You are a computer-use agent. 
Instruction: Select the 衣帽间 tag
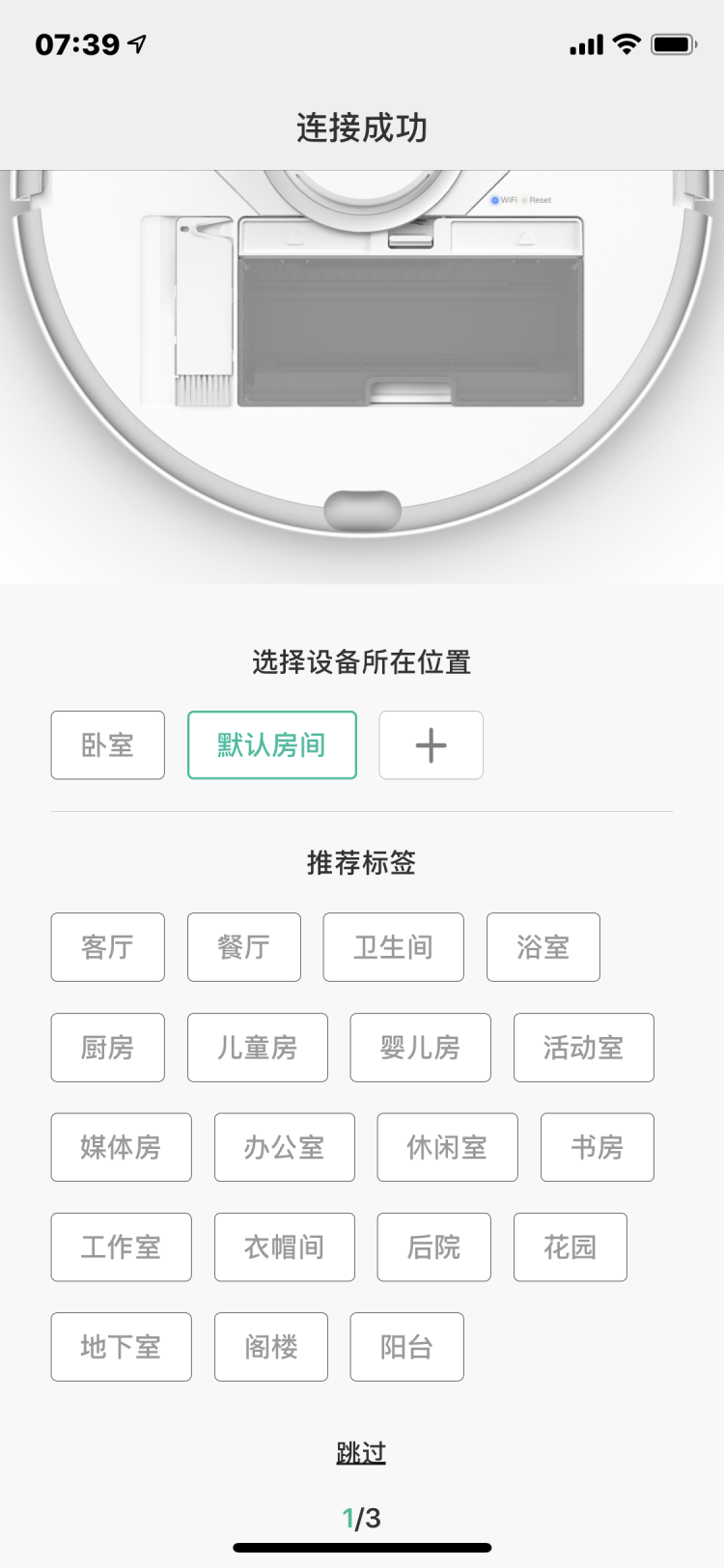coord(284,1247)
